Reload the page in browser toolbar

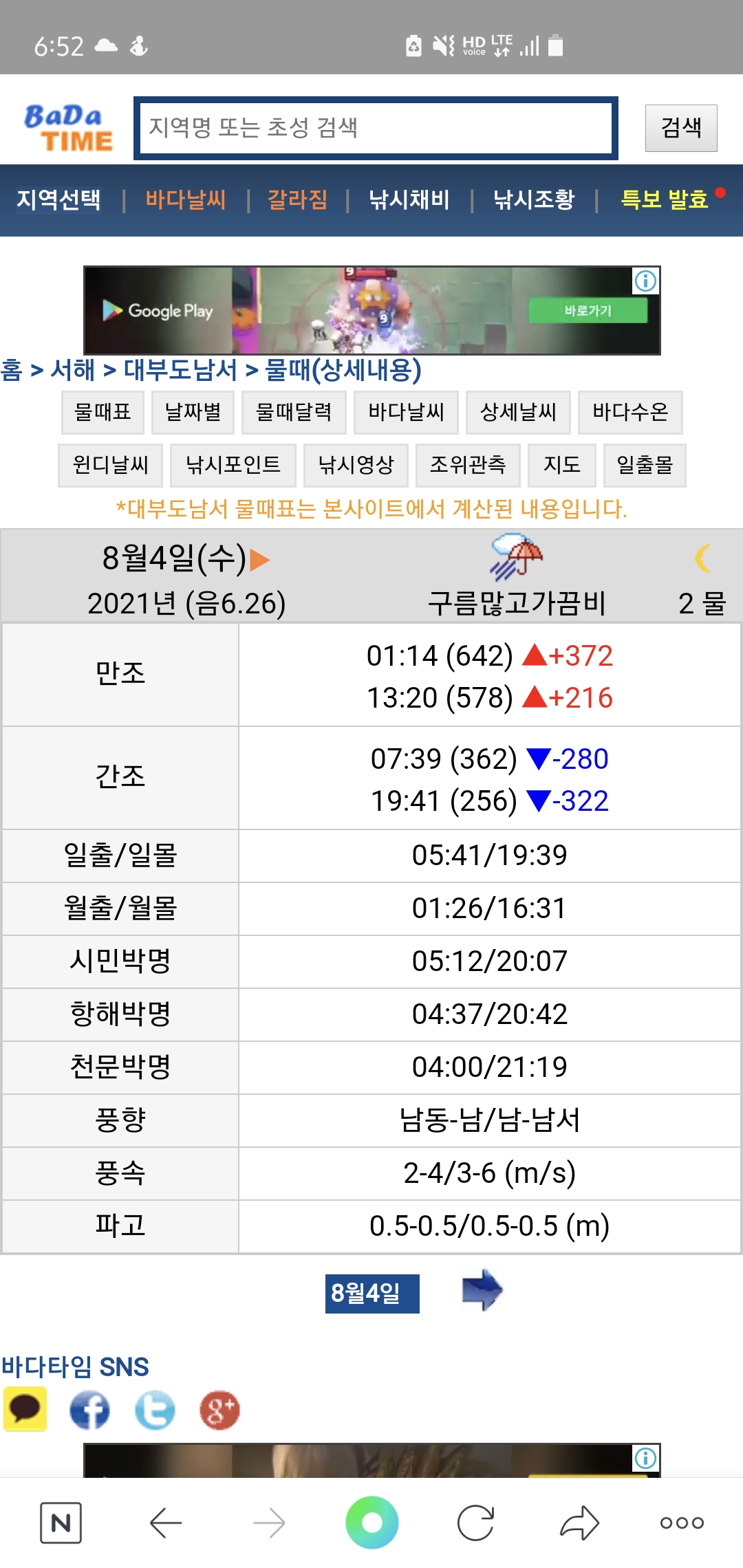pos(475,1523)
